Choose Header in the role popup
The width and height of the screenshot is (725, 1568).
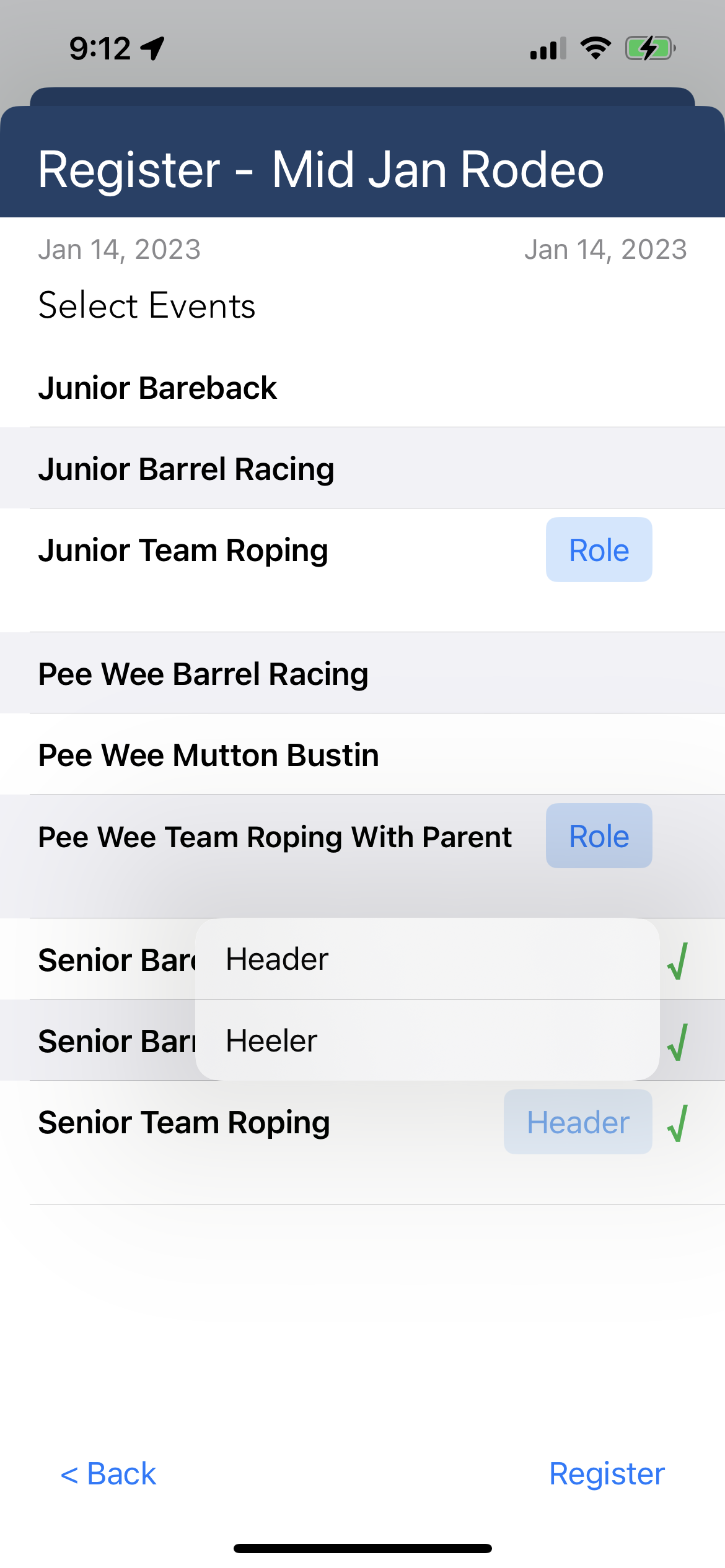pyautogui.click(x=277, y=959)
